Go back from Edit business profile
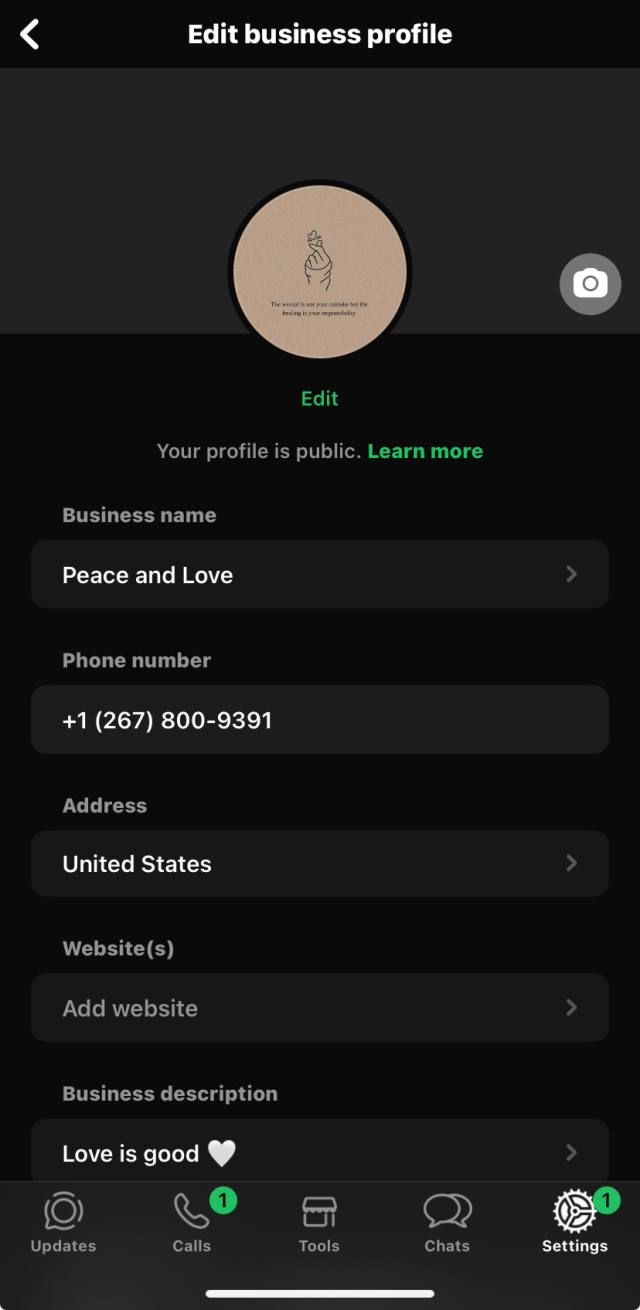640x1310 pixels. [x=30, y=34]
